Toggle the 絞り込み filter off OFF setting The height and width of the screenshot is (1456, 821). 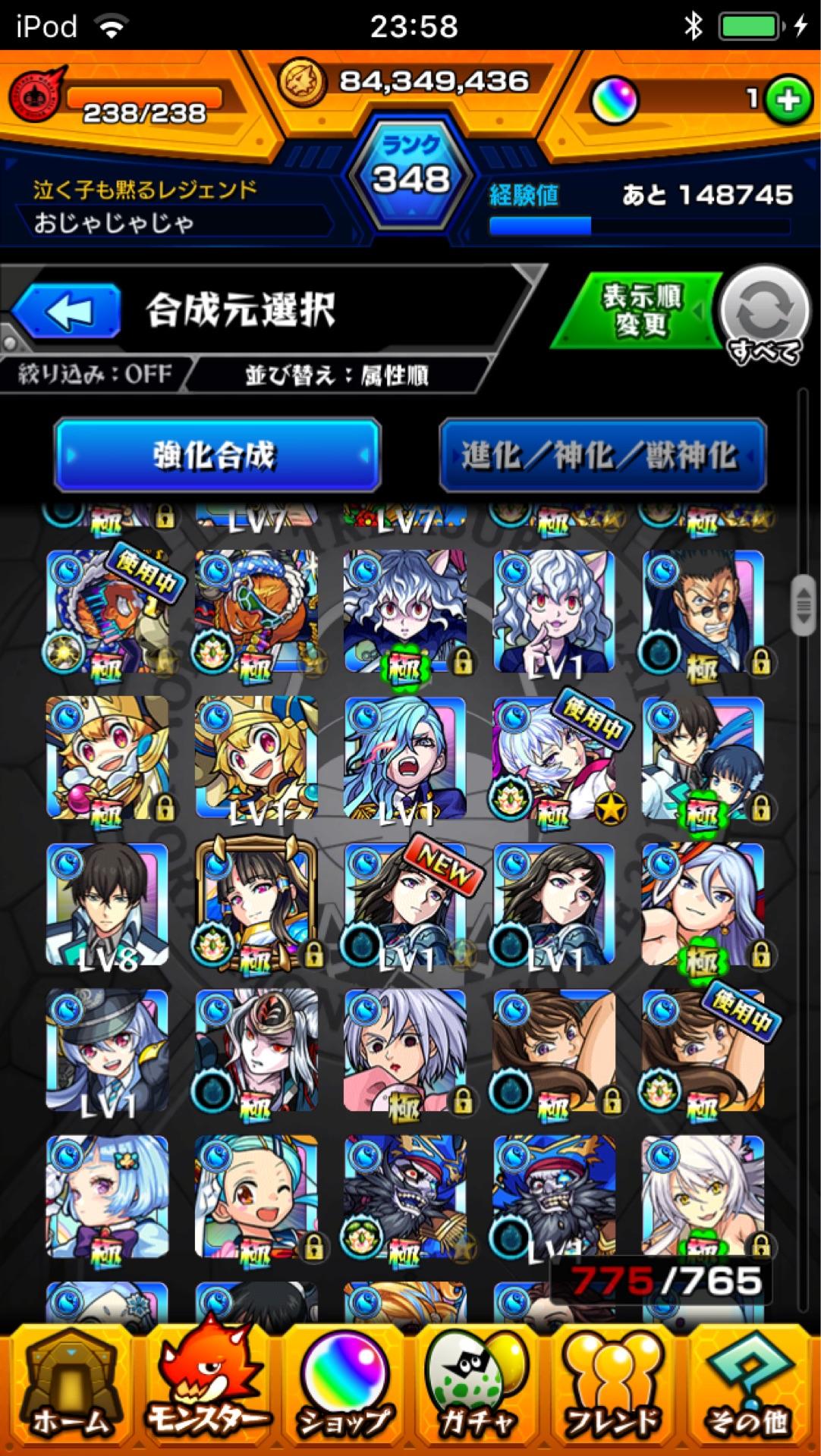pyautogui.click(x=91, y=375)
